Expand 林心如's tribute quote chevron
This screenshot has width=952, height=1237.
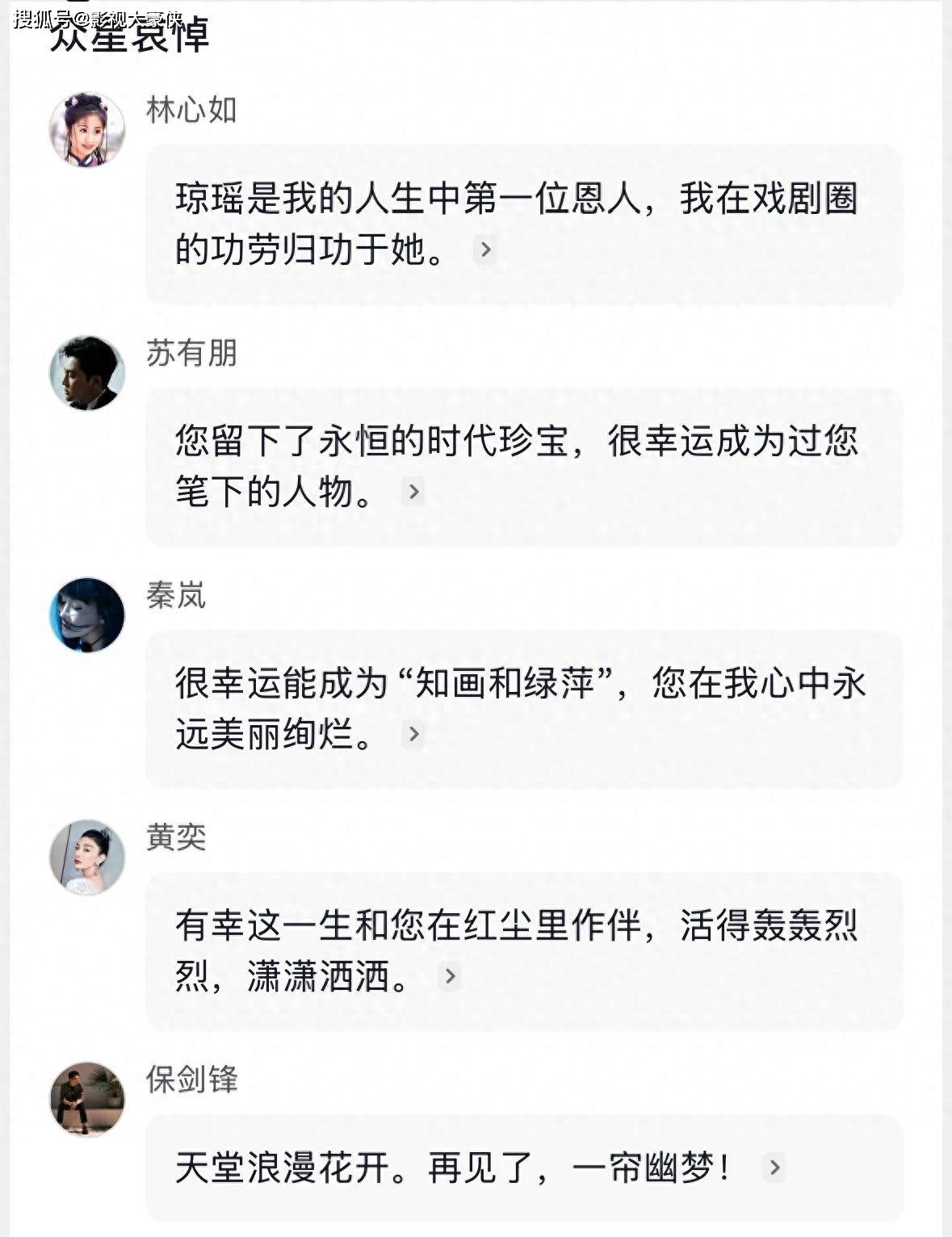pos(484,249)
